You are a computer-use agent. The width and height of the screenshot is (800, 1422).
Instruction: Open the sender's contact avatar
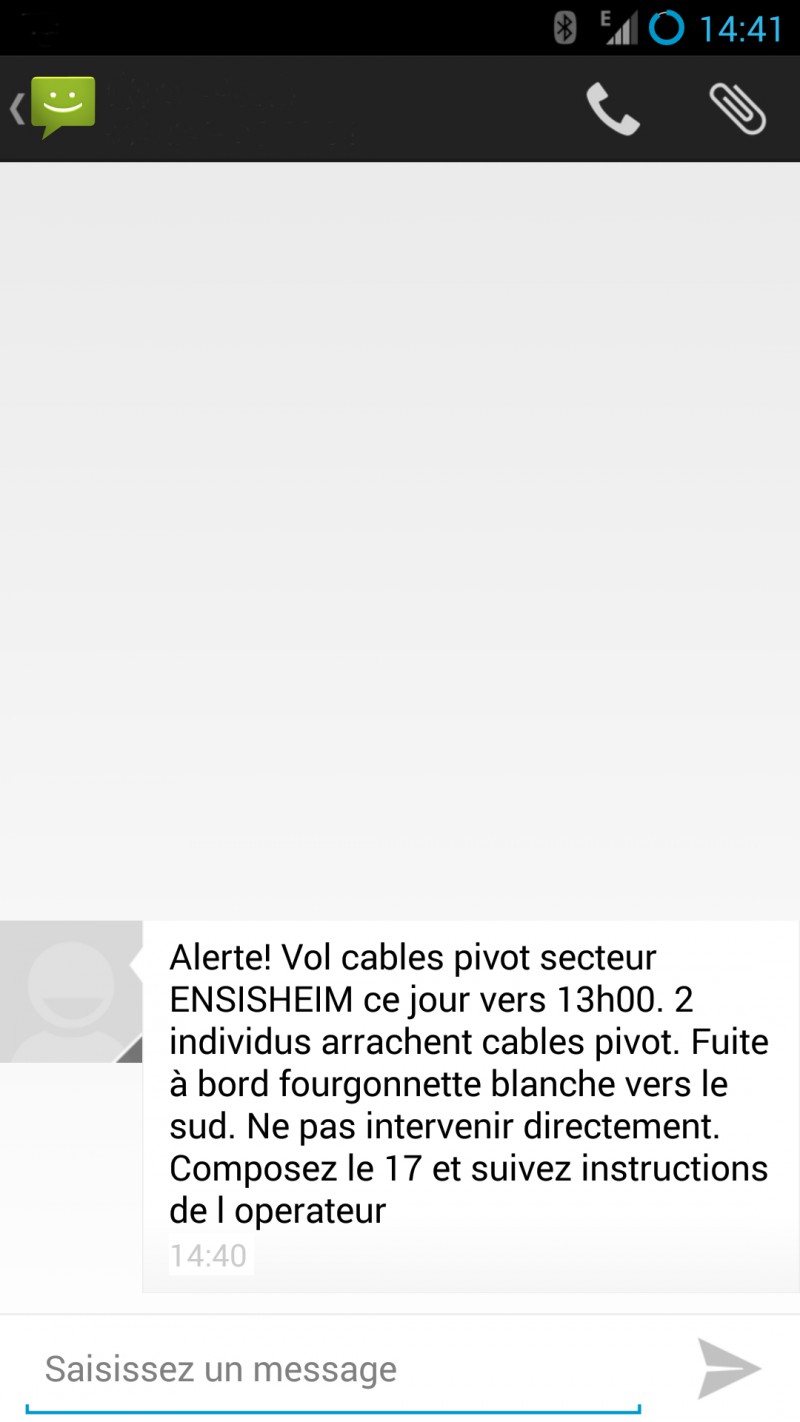coord(71,991)
